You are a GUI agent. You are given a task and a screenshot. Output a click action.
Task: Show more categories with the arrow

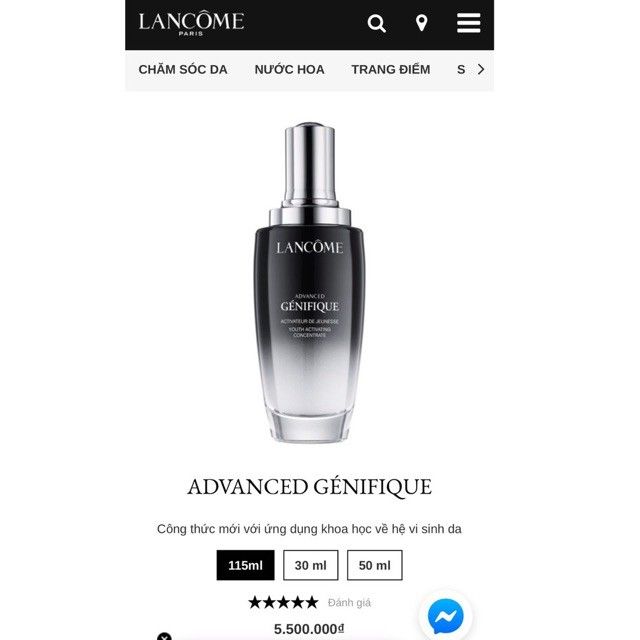click(x=481, y=69)
